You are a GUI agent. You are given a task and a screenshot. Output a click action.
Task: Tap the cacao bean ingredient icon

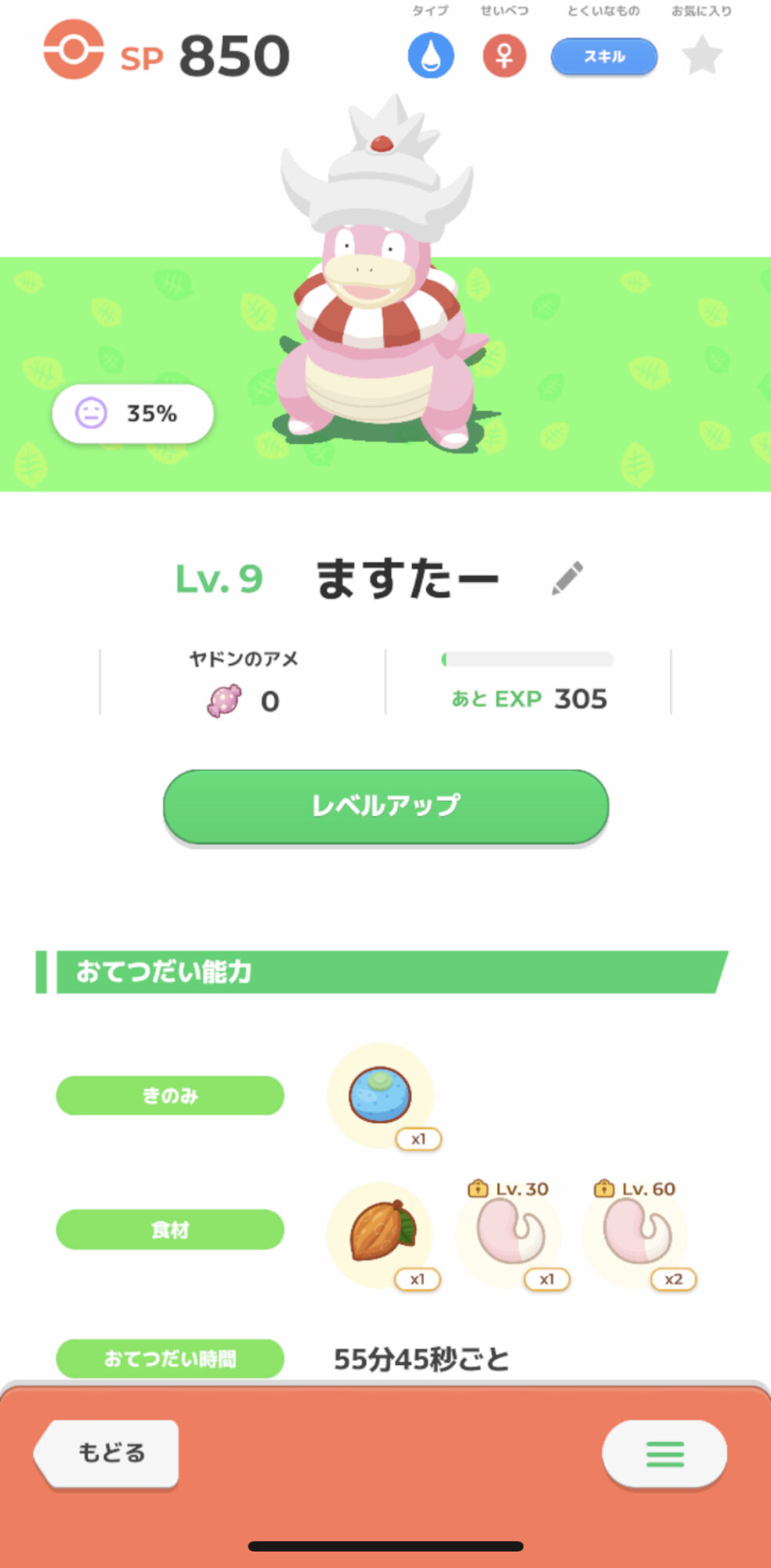pyautogui.click(x=381, y=1232)
